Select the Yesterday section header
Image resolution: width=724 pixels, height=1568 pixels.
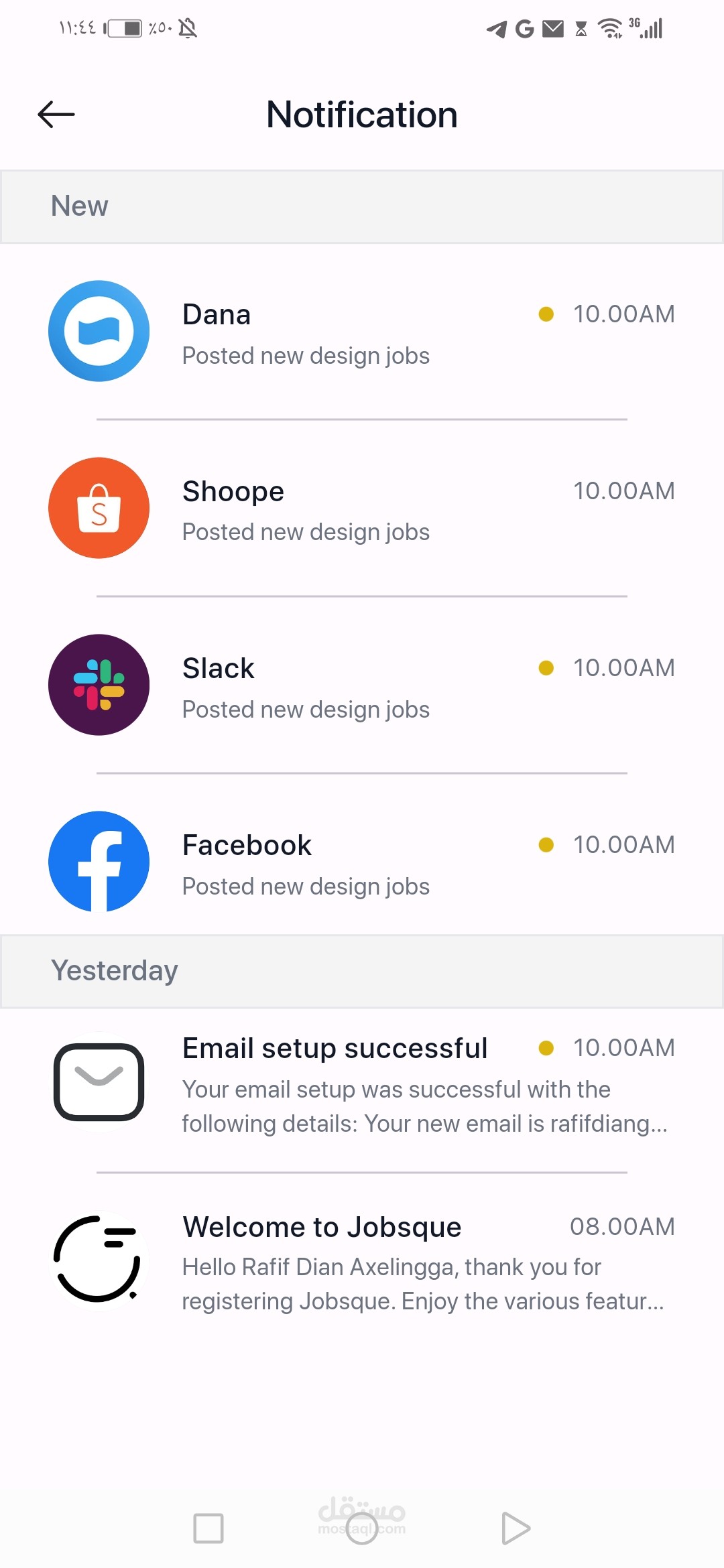point(114,970)
